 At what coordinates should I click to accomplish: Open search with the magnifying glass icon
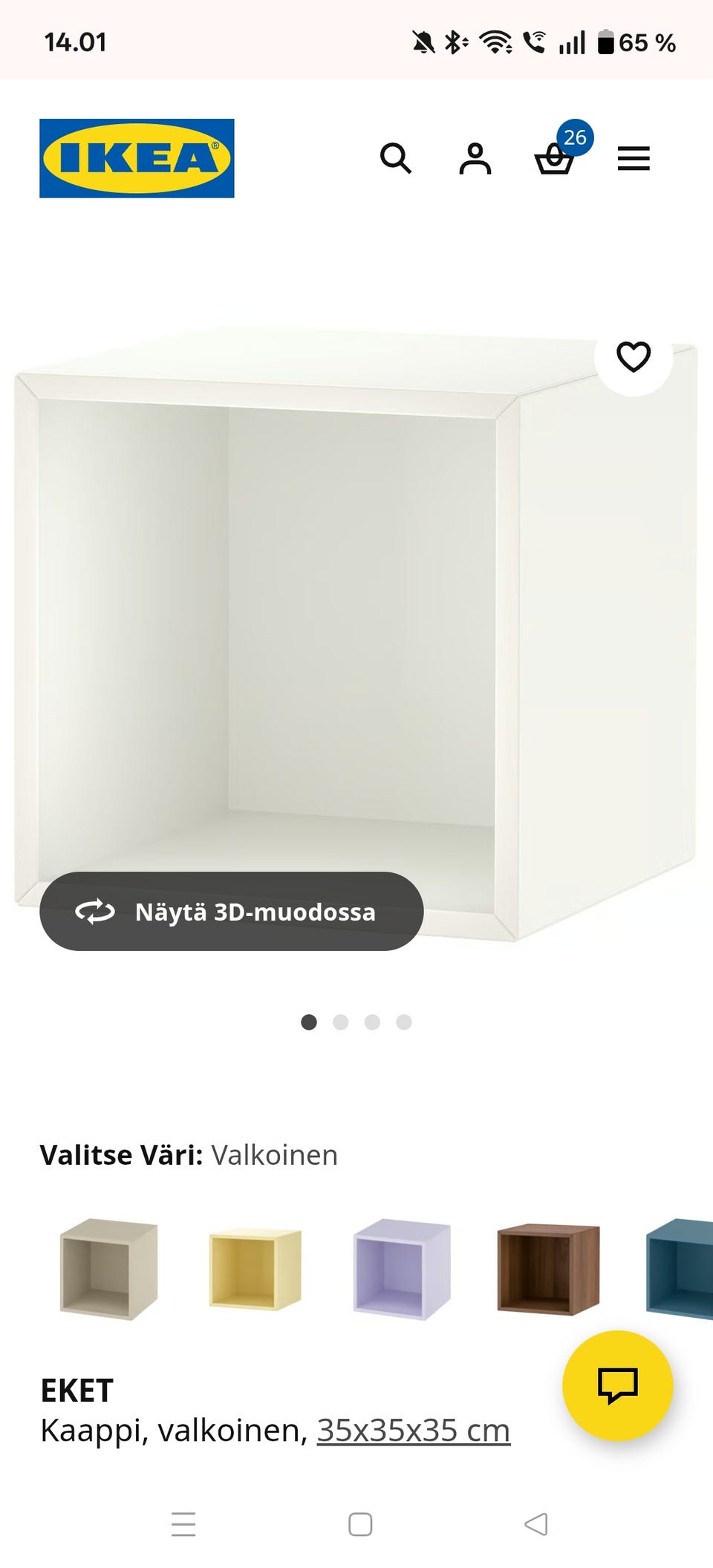397,159
